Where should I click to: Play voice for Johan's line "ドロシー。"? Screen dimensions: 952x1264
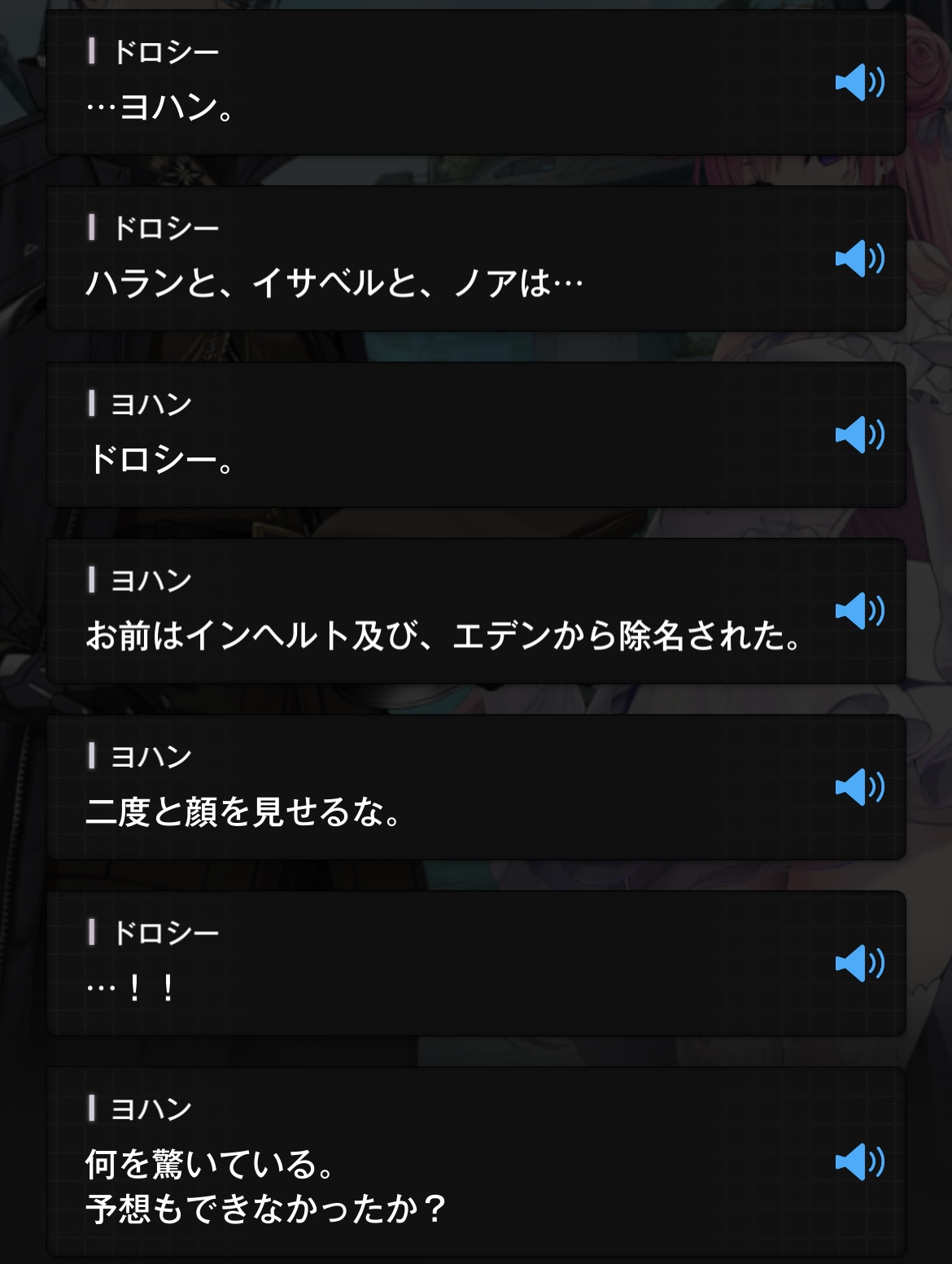pyautogui.click(x=858, y=435)
